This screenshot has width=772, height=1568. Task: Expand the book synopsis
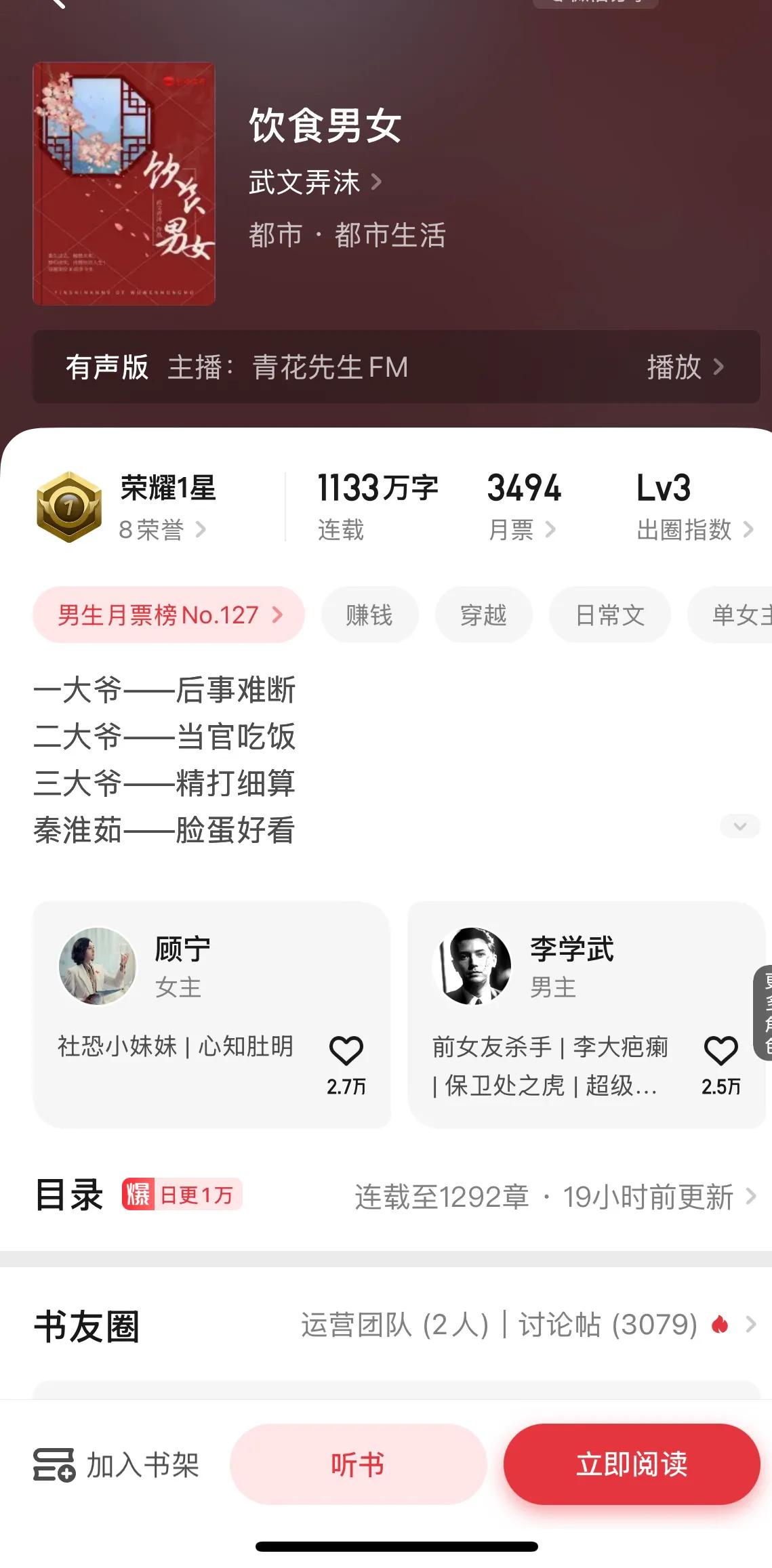pos(739,826)
